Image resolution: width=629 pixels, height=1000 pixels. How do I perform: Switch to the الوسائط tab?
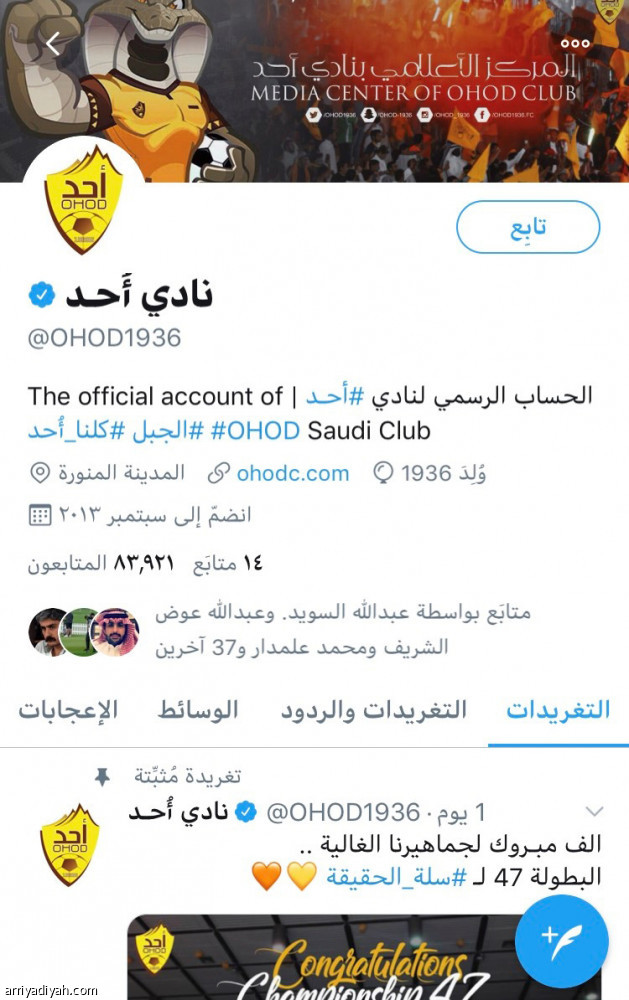coord(198,710)
